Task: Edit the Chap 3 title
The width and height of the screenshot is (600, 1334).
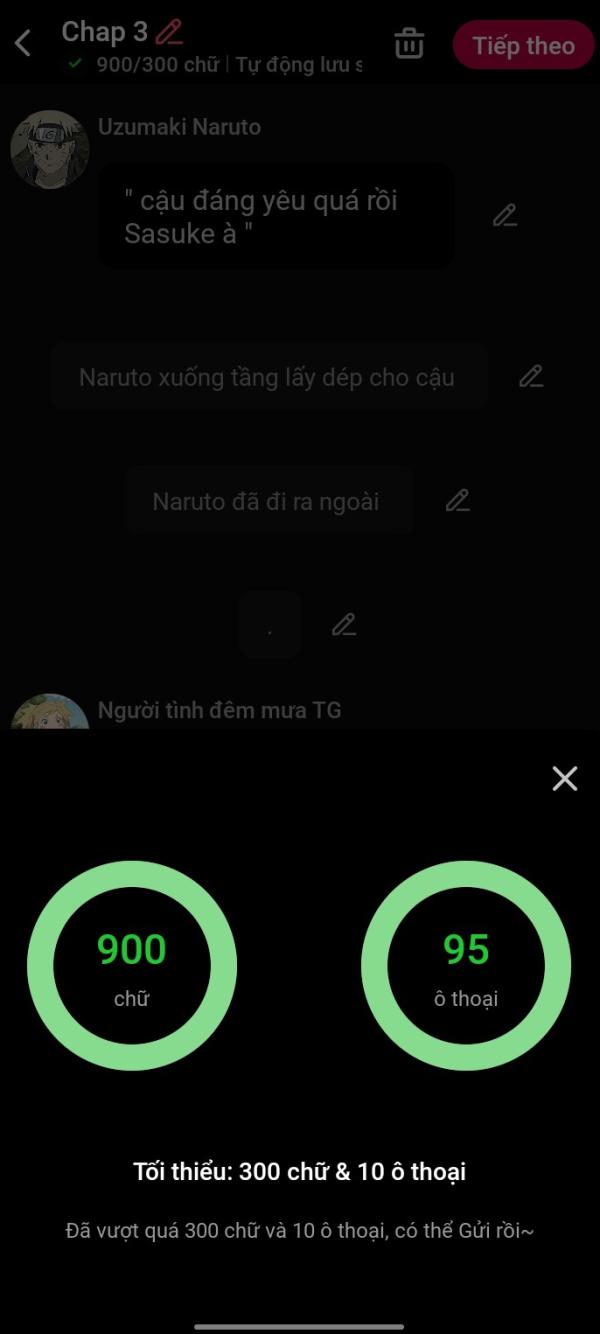Action: coord(170,33)
